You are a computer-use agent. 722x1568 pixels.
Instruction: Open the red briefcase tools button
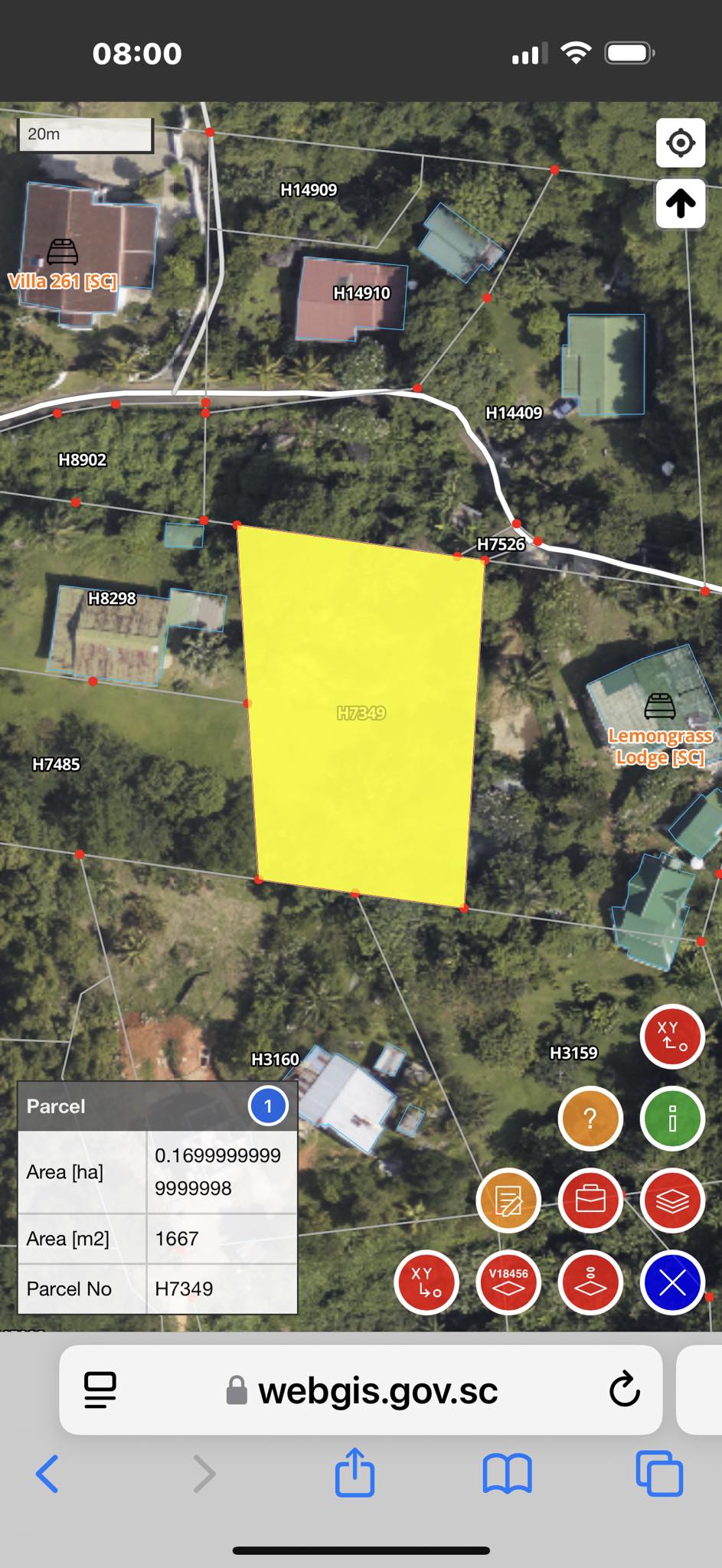(x=590, y=1200)
